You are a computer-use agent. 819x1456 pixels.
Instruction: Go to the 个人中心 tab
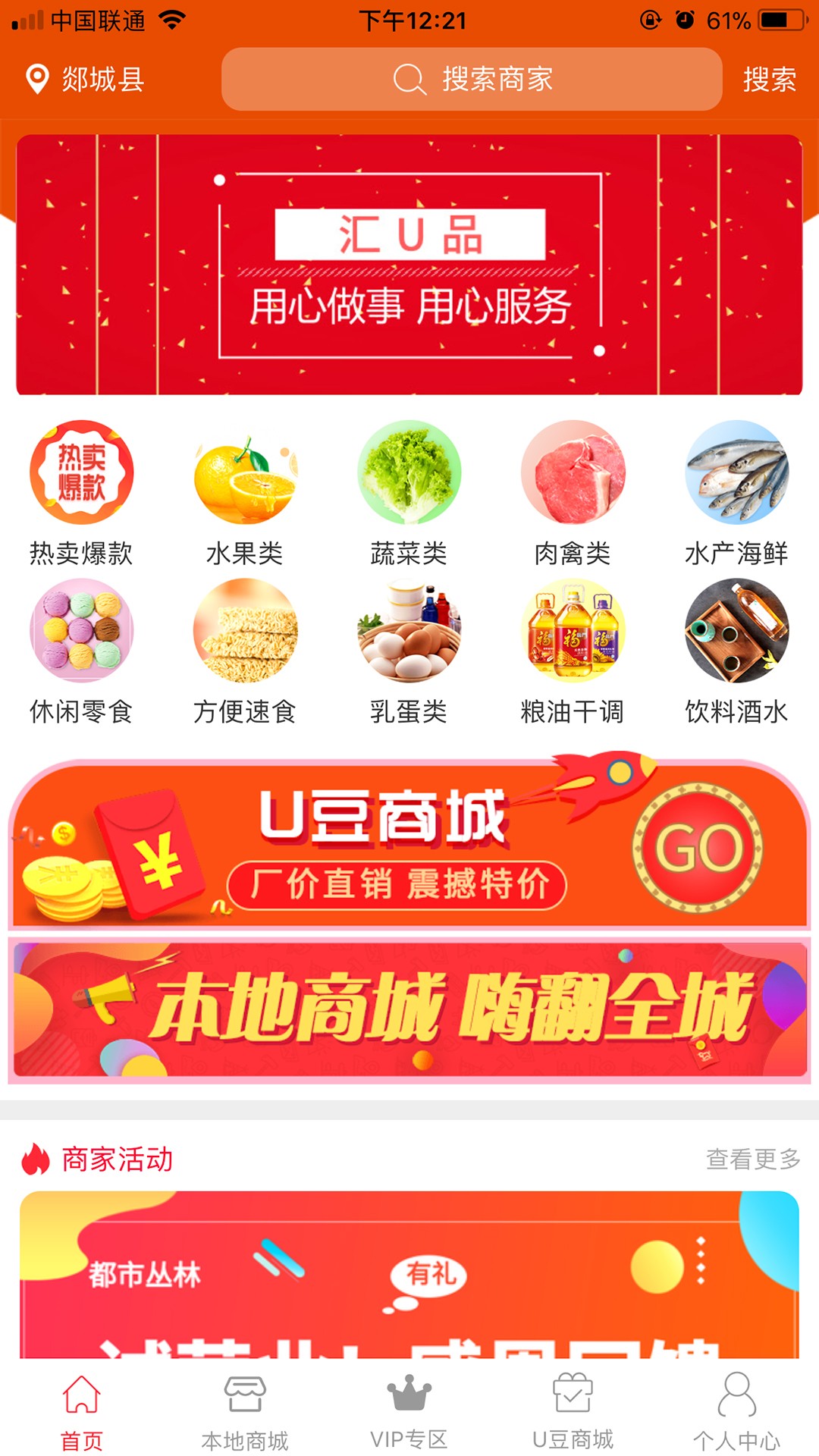(736, 1412)
